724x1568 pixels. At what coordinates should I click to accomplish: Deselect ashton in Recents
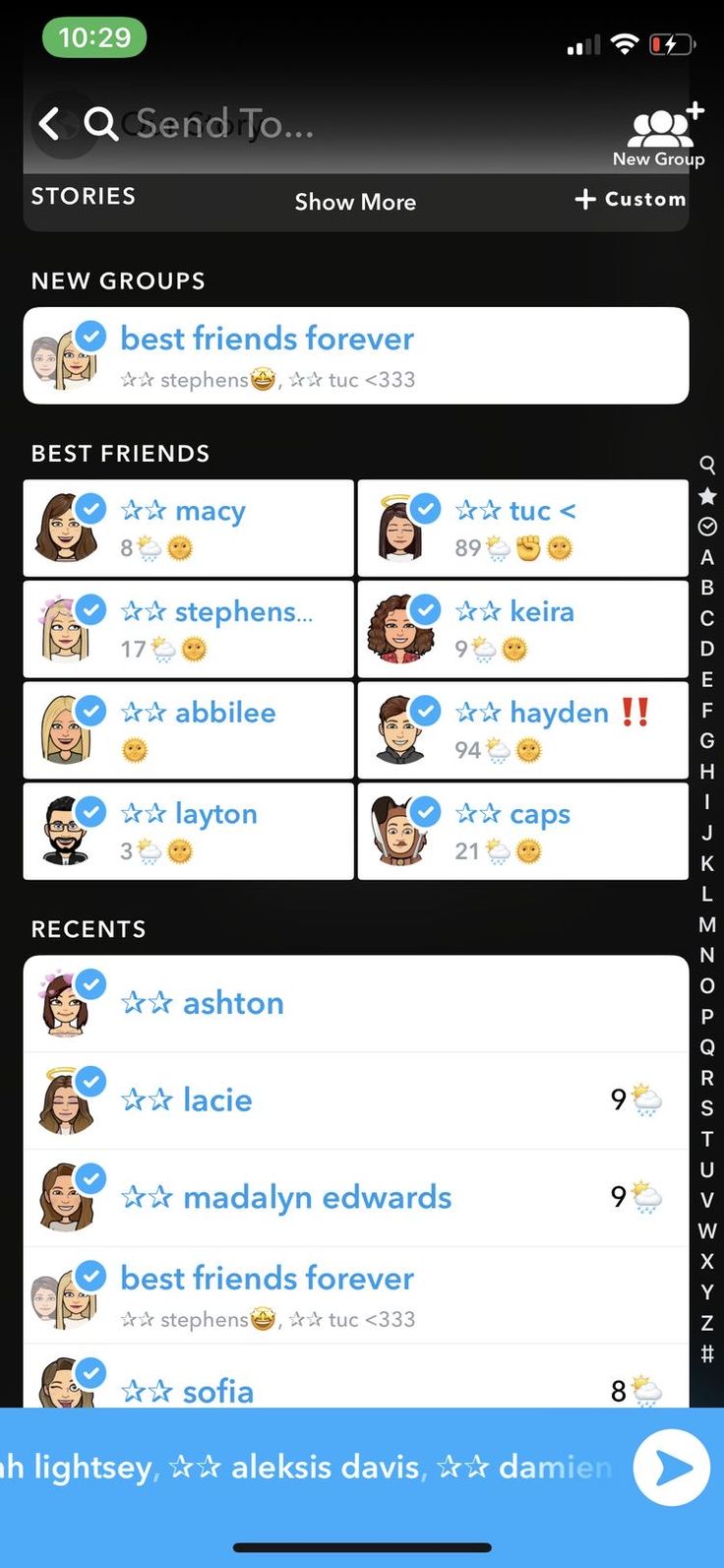pyautogui.click(x=355, y=1003)
